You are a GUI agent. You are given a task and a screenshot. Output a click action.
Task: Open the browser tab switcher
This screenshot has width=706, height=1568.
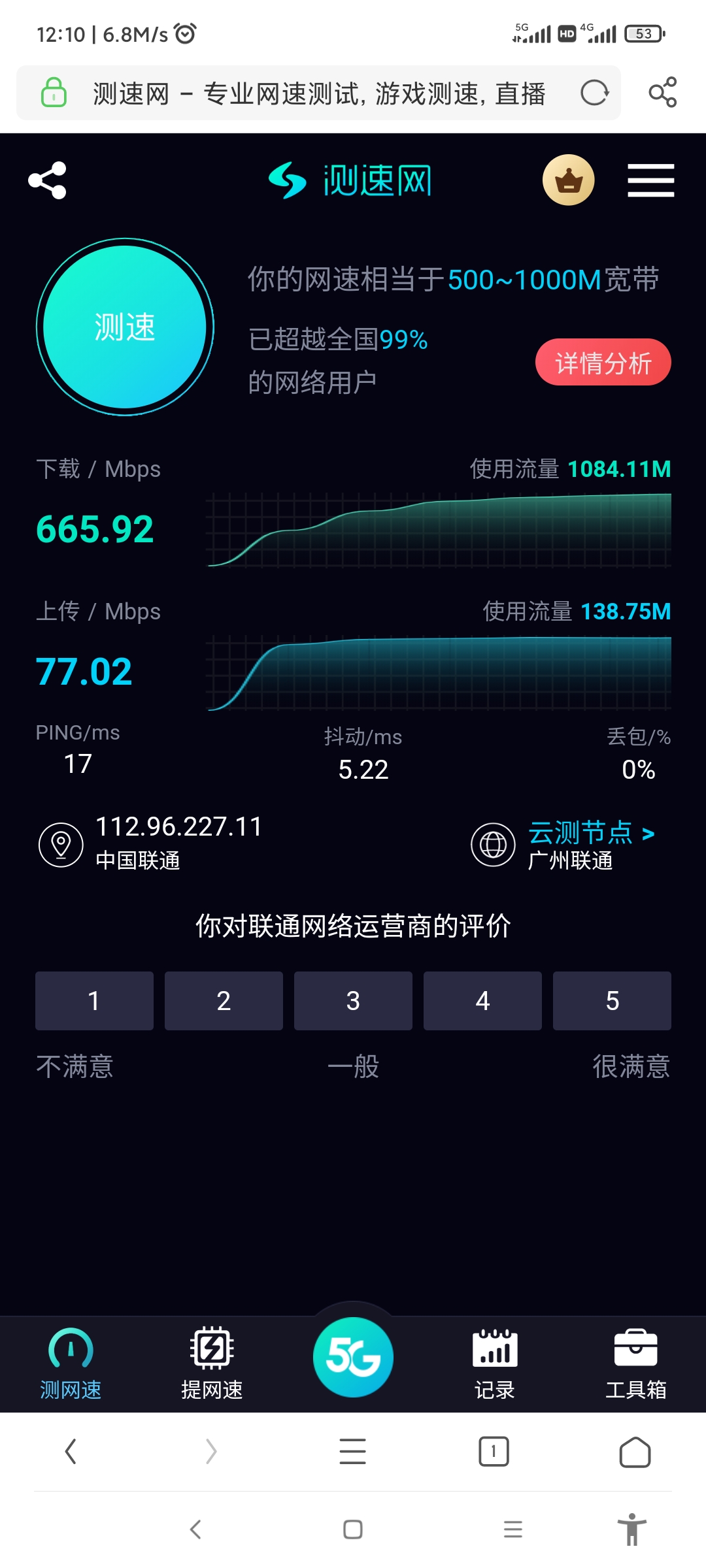tap(494, 1452)
